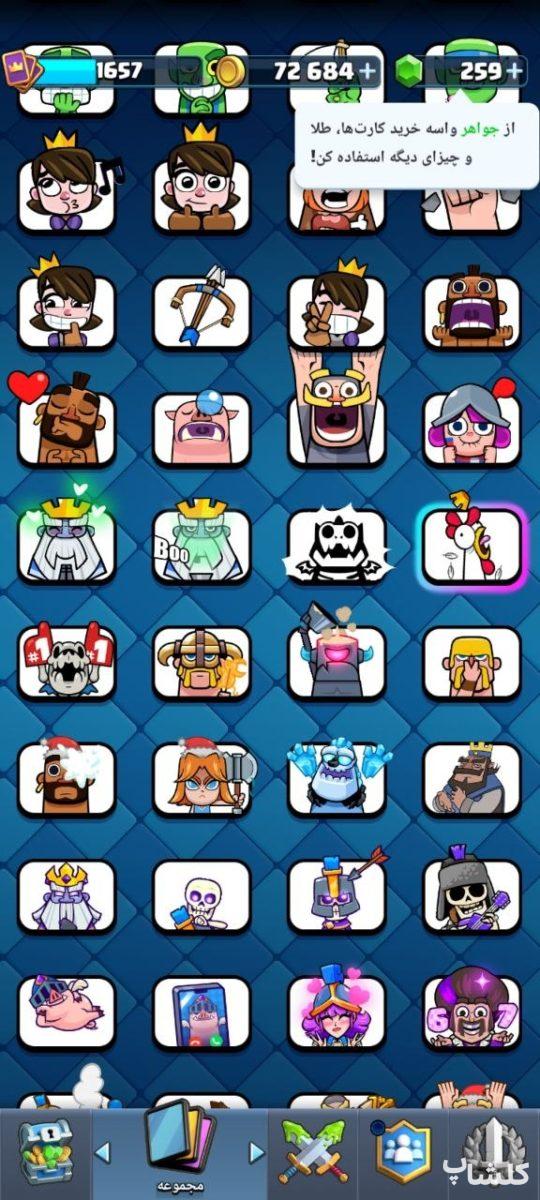540x1200 pixels.
Task: Add more gold with the plus button
Action: [368, 70]
